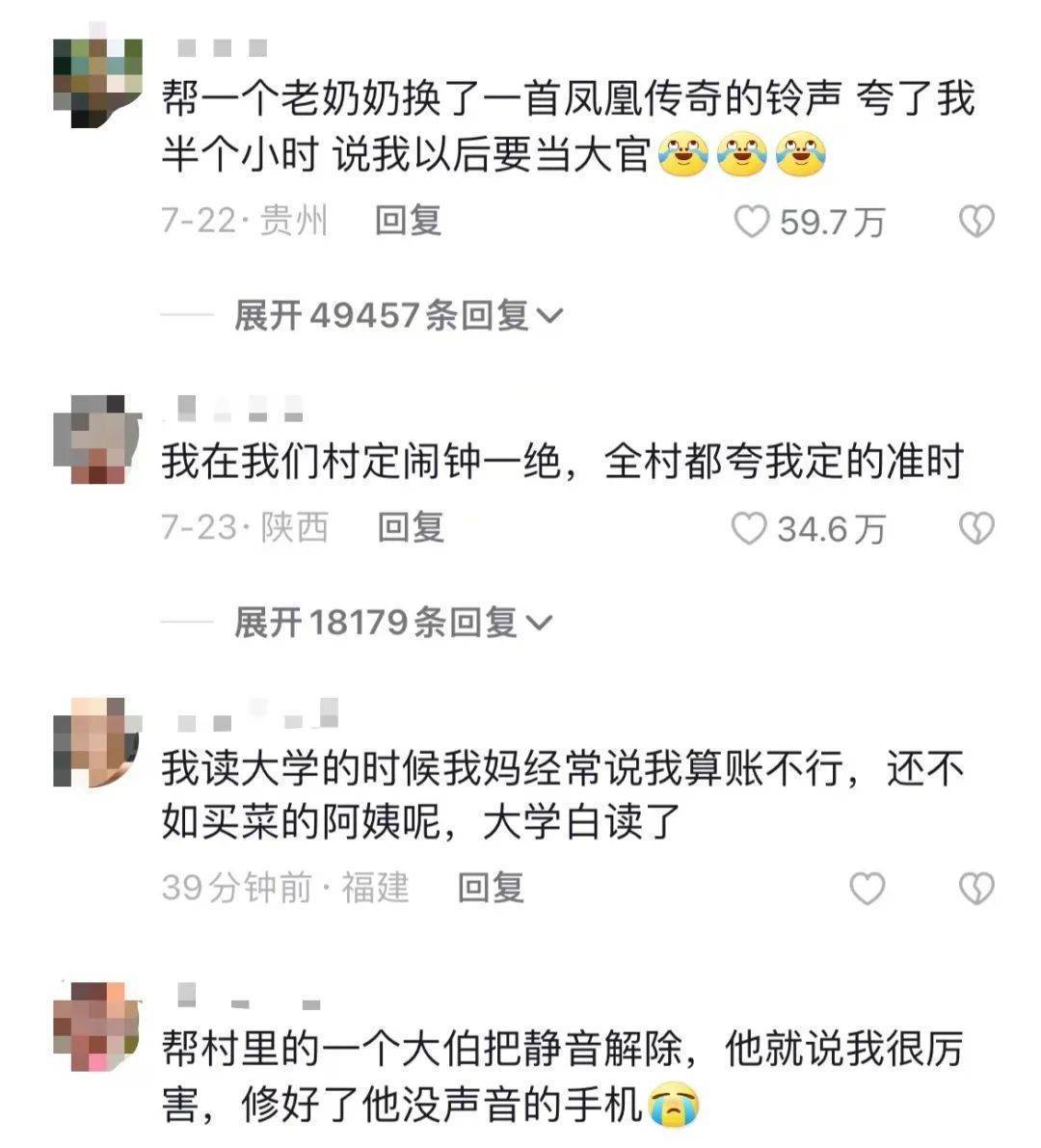The width and height of the screenshot is (1041, 1148).
Task: Like the 大学白读了 comment
Action: tap(866, 888)
